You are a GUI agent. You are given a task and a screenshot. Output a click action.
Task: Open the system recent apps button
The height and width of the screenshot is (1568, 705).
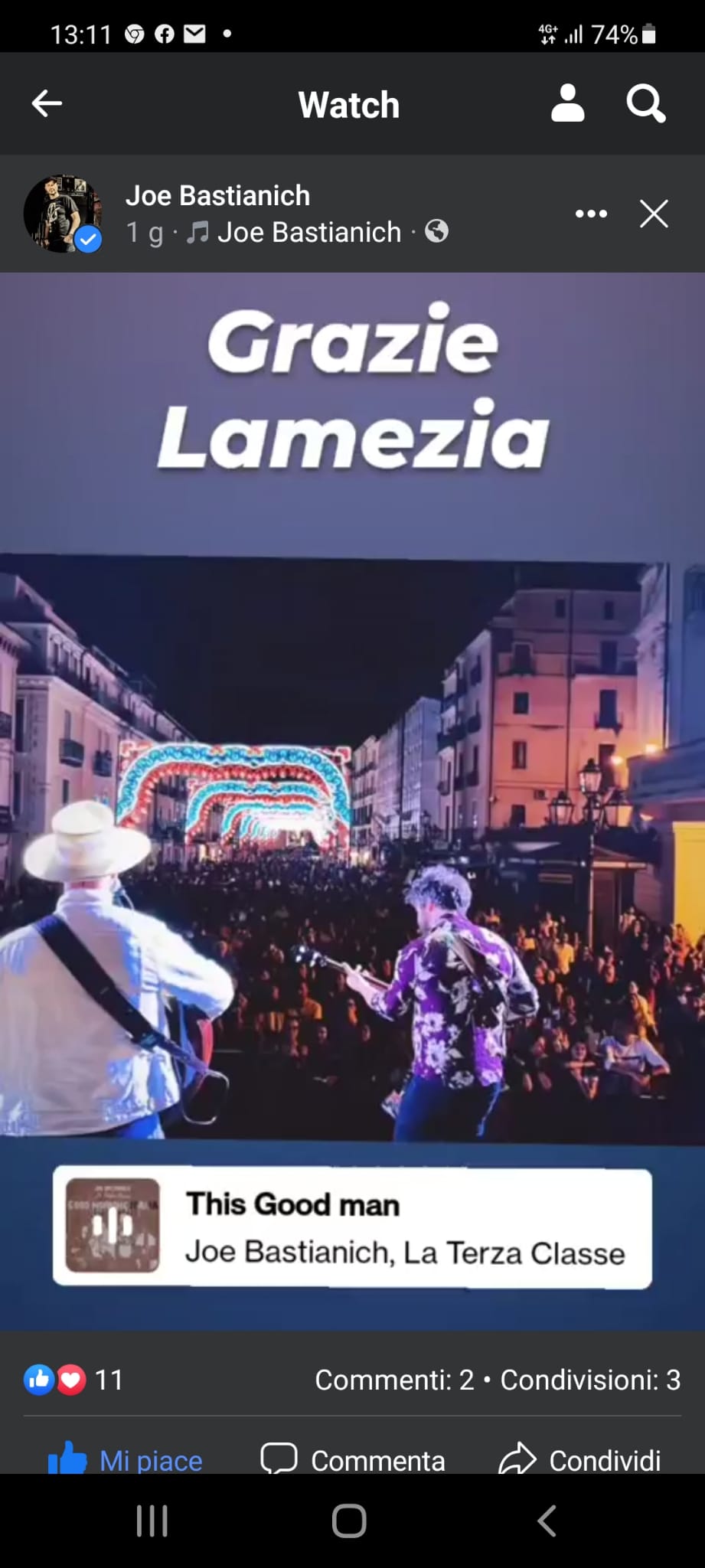152,1521
